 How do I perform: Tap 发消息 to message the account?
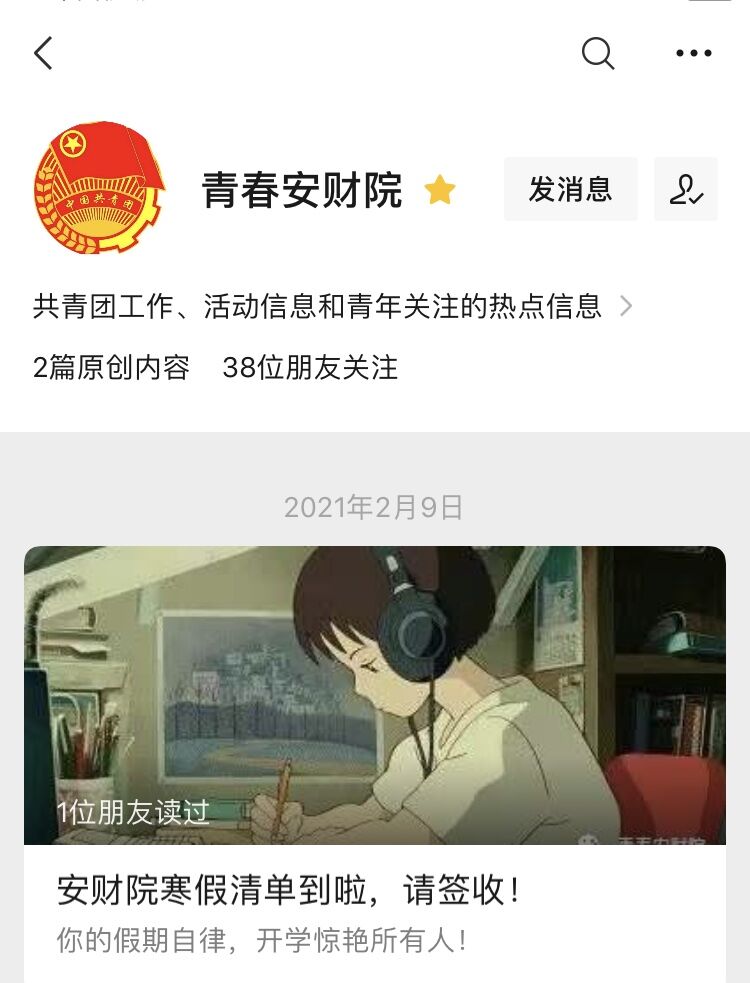570,189
